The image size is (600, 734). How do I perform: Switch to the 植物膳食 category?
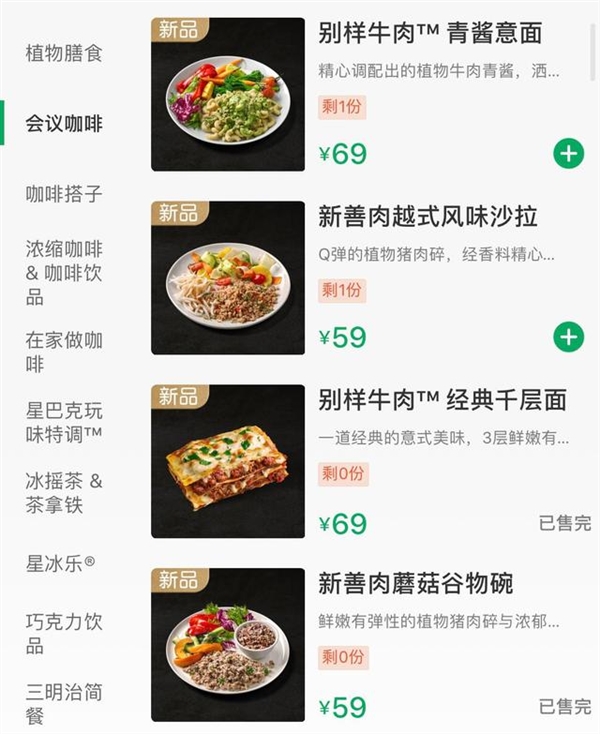coord(64,53)
